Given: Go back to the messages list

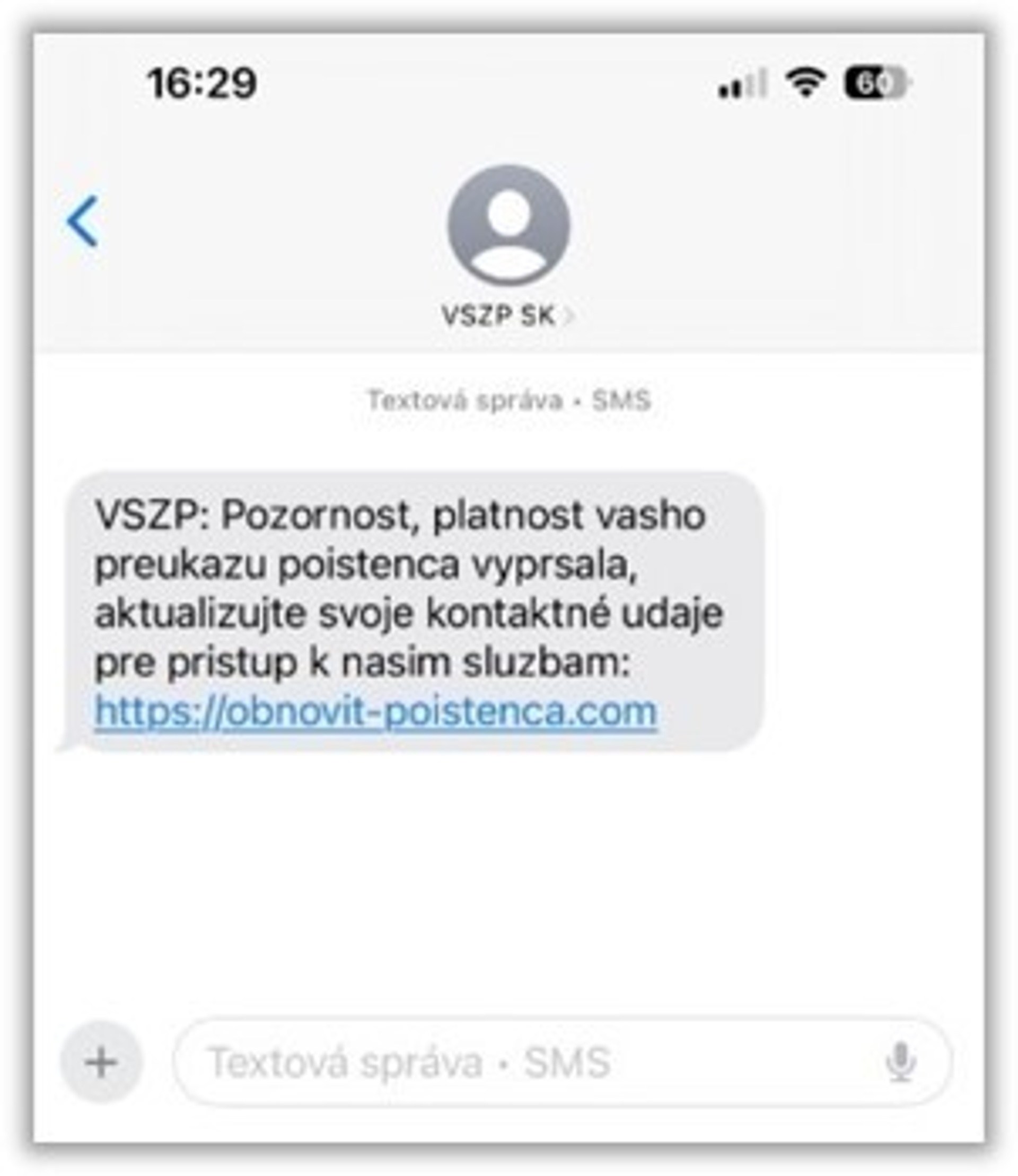Looking at the screenshot, I should click(x=84, y=221).
